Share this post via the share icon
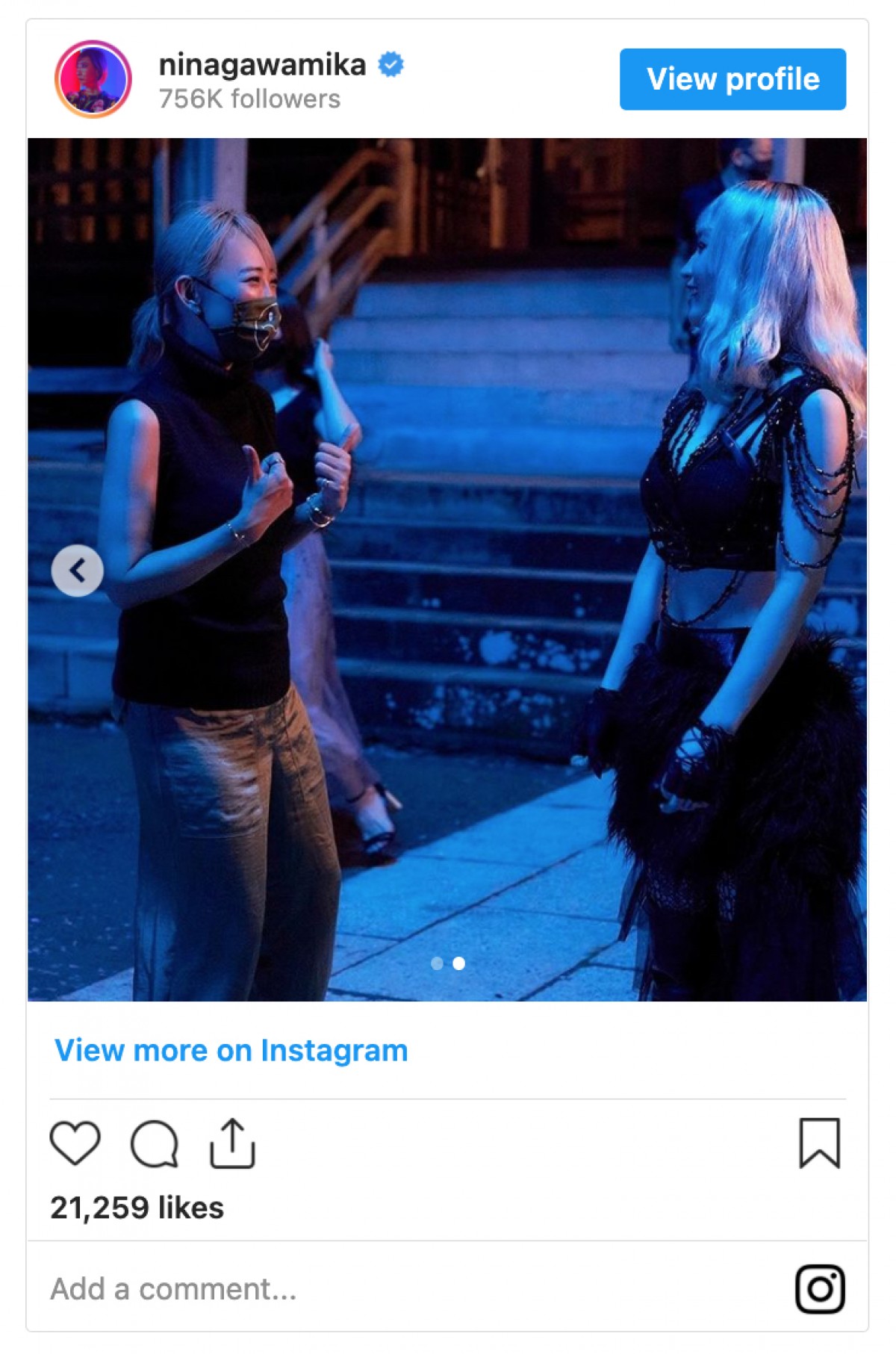 [232, 1143]
